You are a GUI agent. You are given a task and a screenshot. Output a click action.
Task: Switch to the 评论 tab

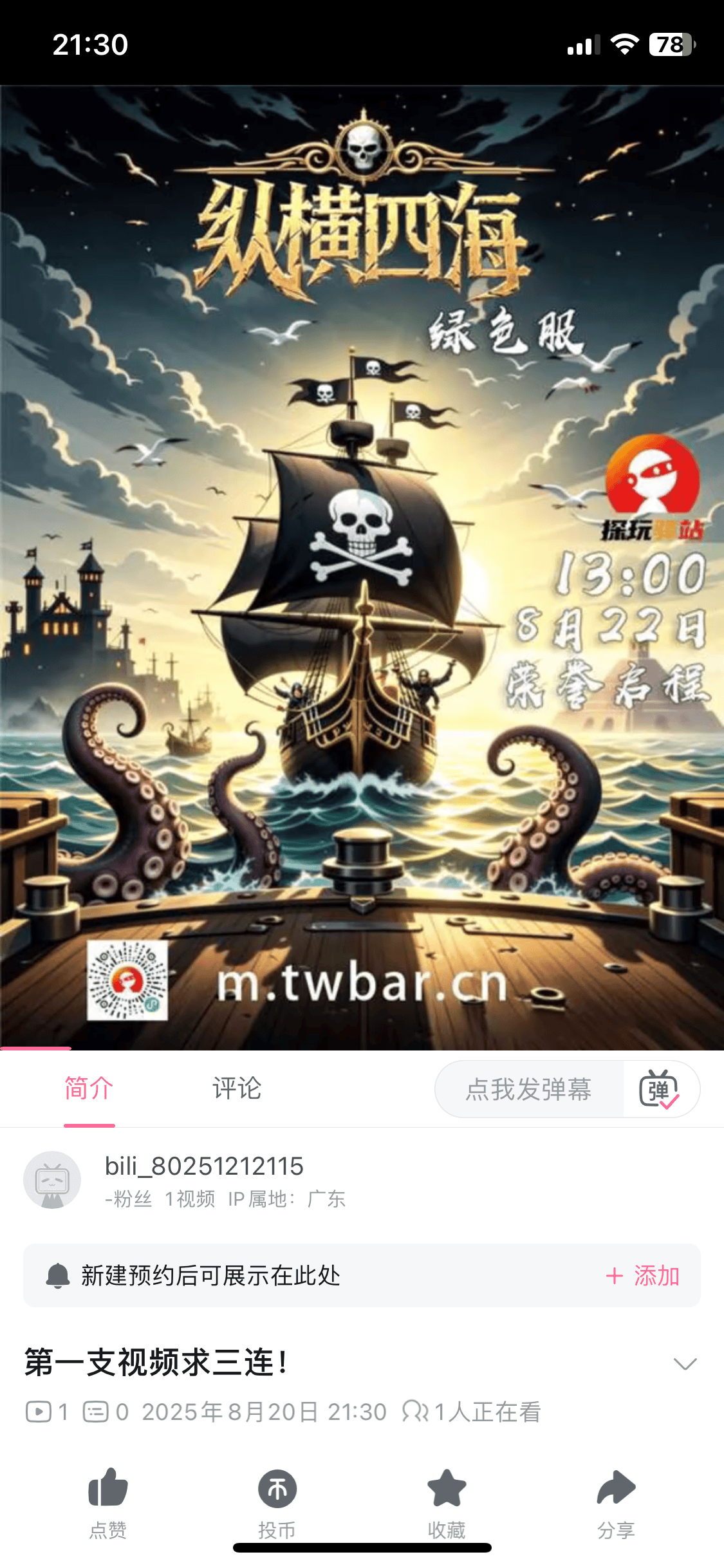click(x=237, y=1089)
